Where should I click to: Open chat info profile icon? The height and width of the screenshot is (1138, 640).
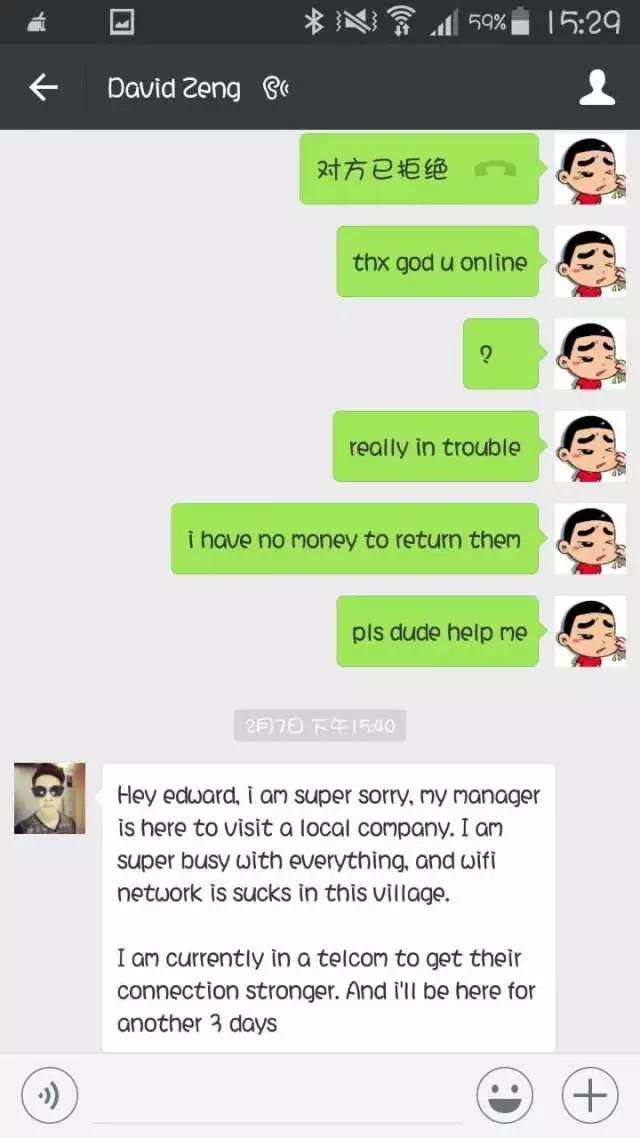coord(597,88)
